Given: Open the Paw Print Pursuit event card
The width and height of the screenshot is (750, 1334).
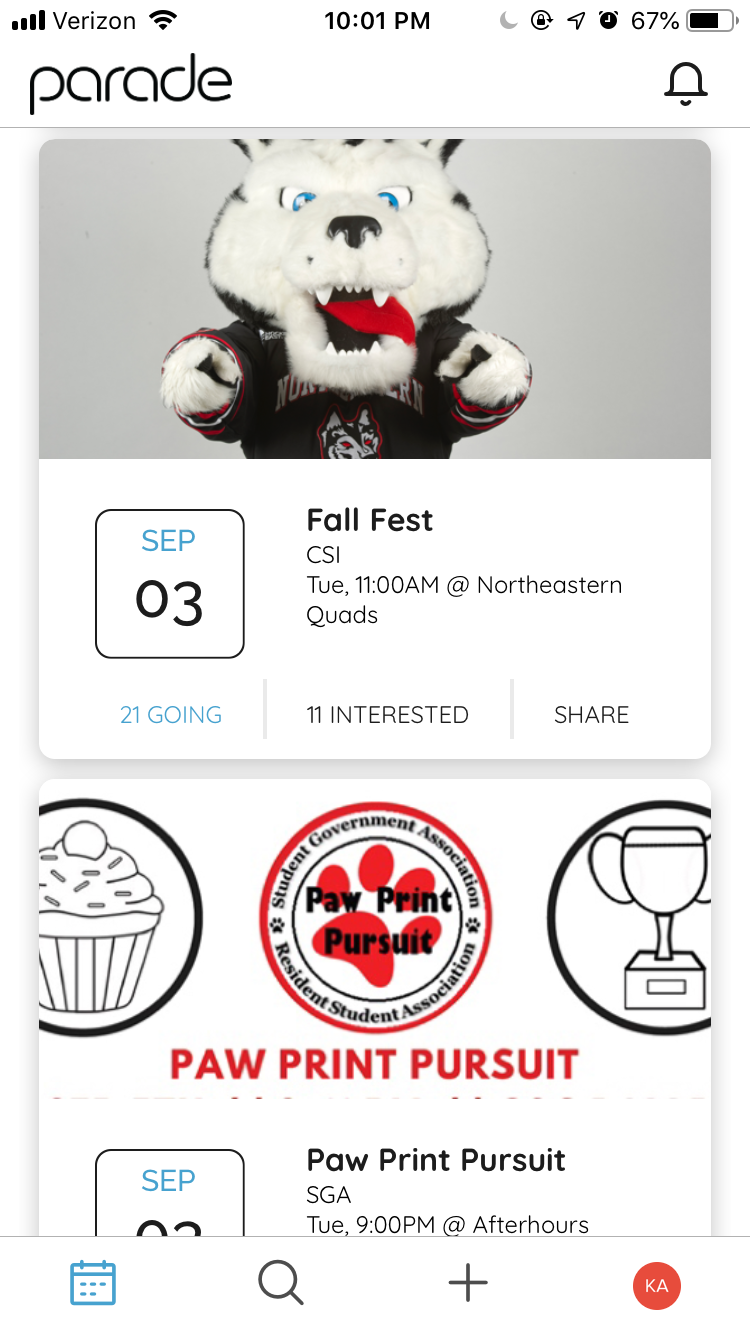Looking at the screenshot, I should (375, 1008).
